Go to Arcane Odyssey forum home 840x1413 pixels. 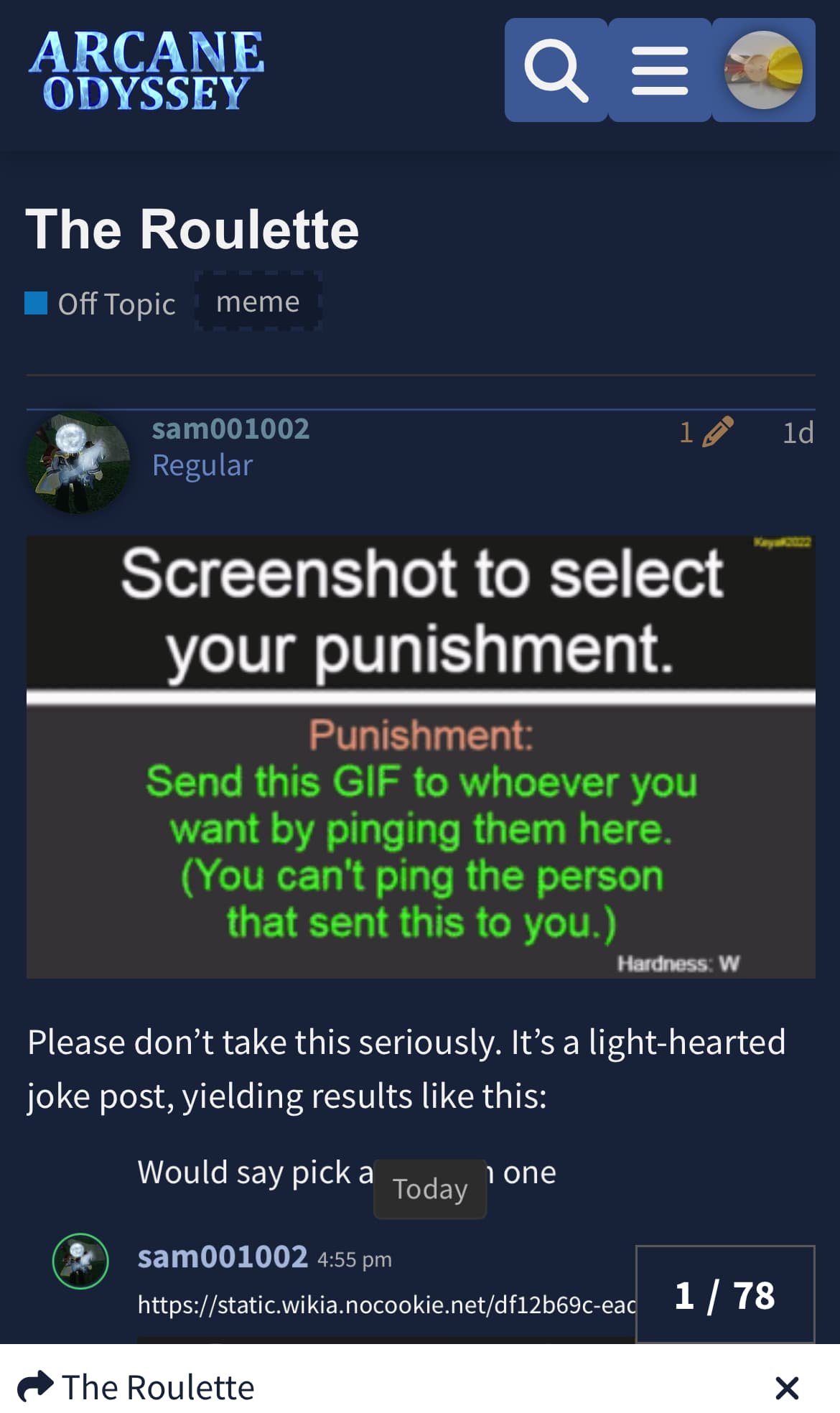[x=146, y=70]
